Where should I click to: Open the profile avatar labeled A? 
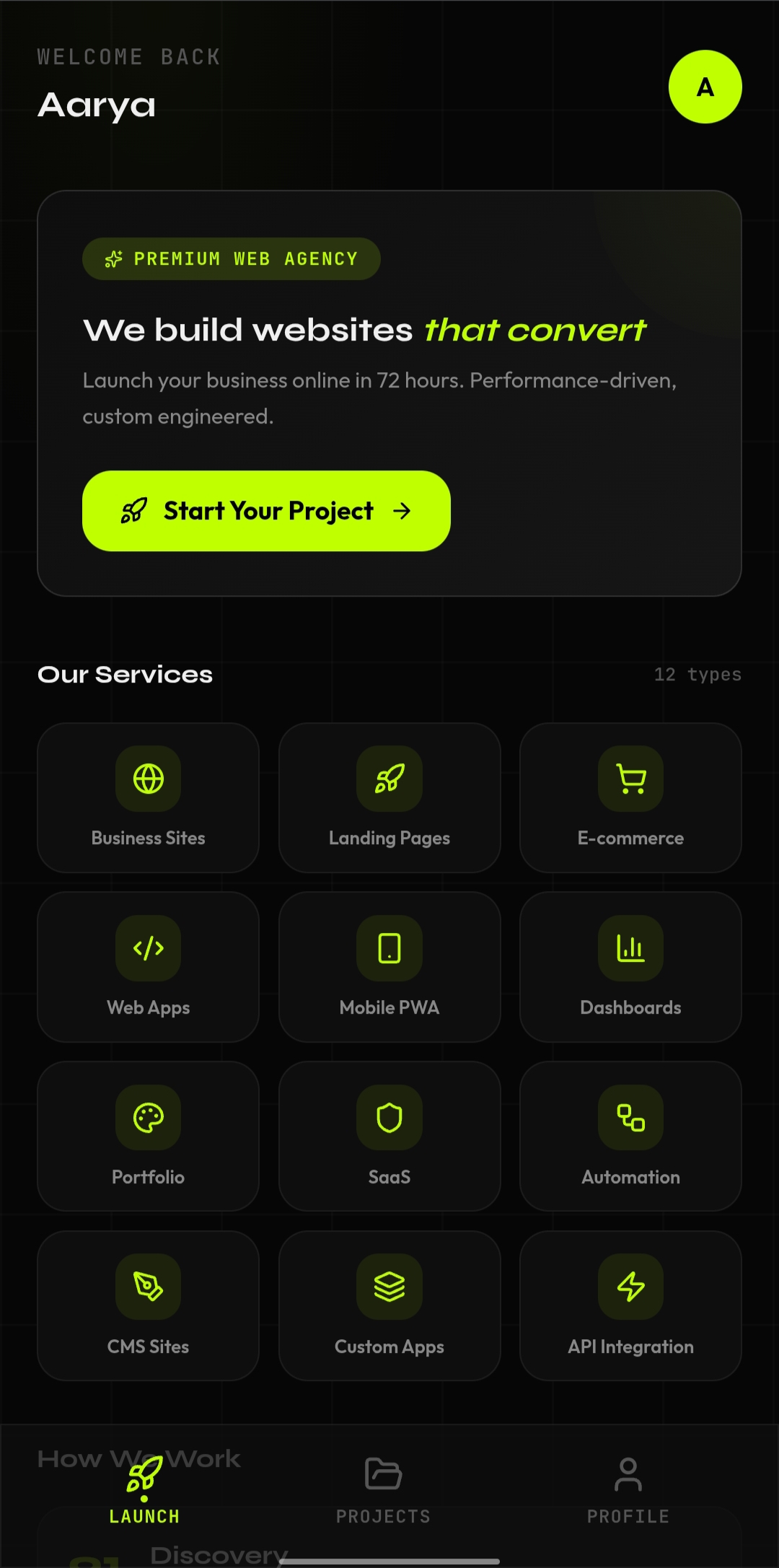coord(705,87)
